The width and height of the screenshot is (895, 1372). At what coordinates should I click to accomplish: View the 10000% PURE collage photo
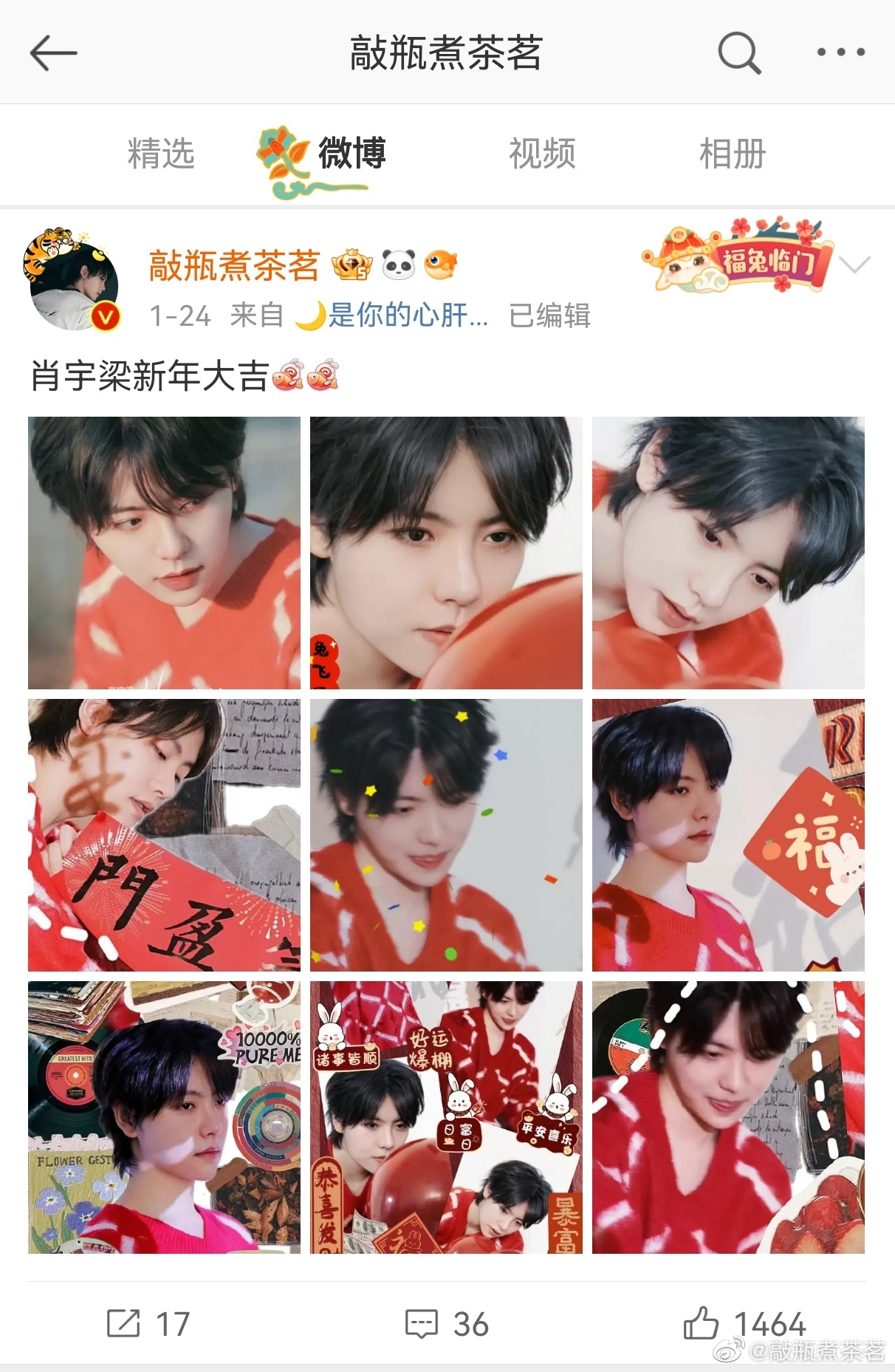tap(164, 1117)
